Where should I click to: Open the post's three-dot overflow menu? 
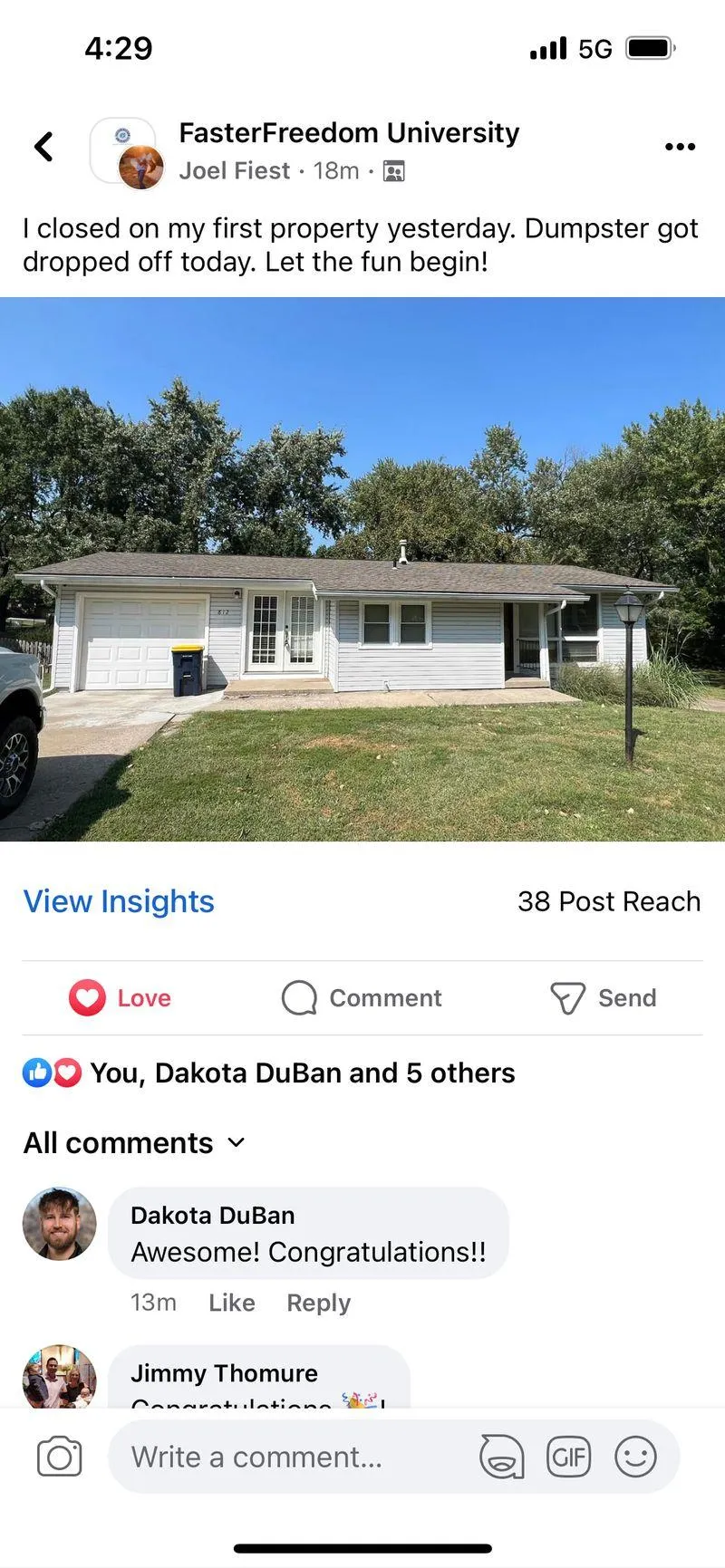point(680,147)
